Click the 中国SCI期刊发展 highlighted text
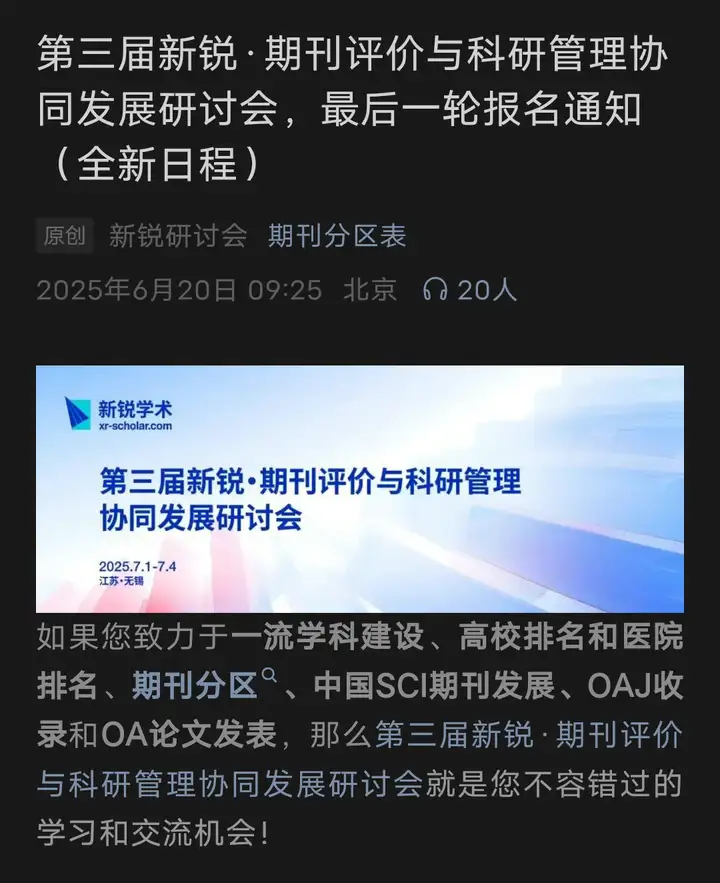720x883 pixels. click(x=434, y=678)
